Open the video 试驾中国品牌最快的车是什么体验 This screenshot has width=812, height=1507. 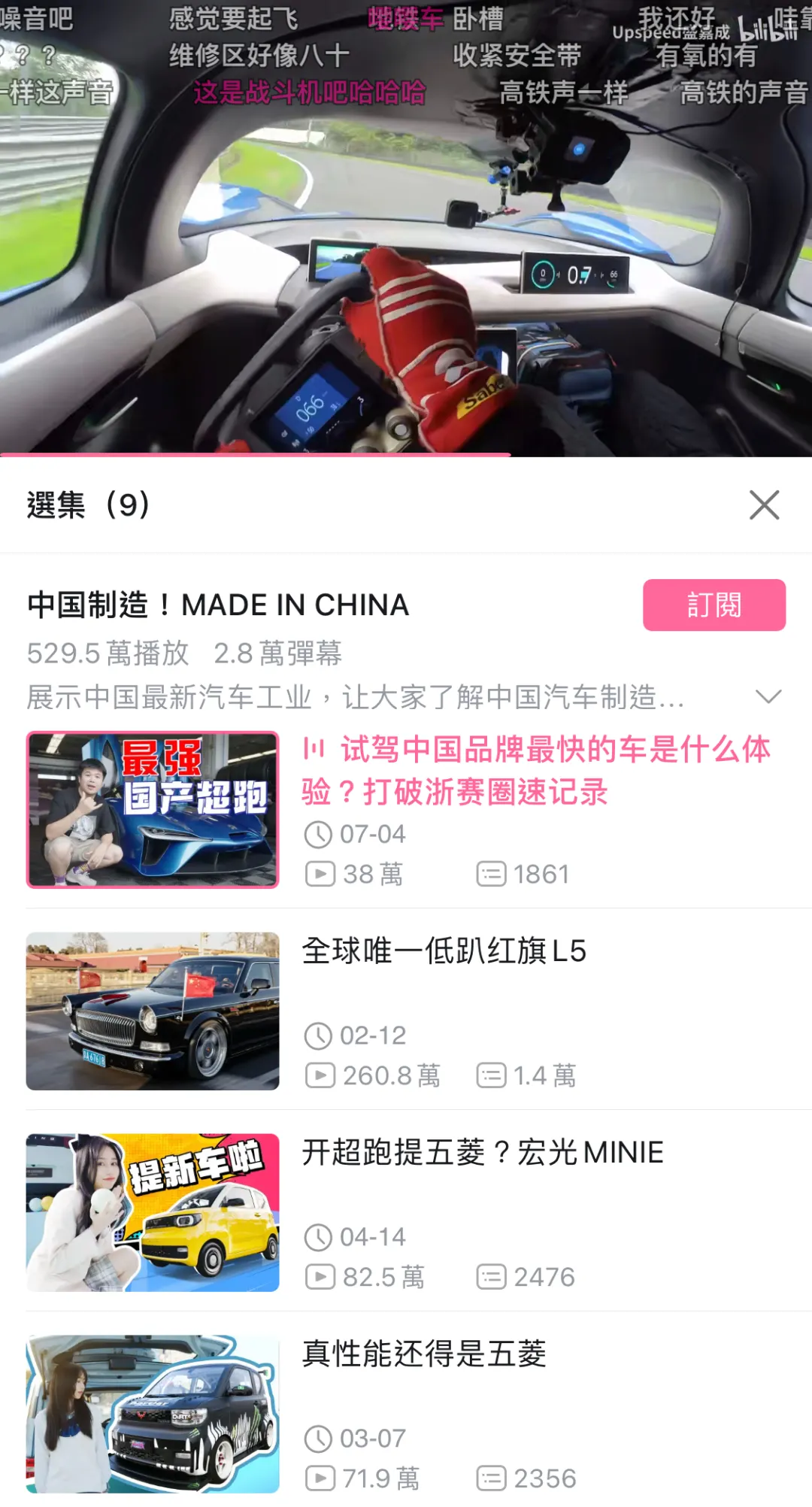pos(535,770)
